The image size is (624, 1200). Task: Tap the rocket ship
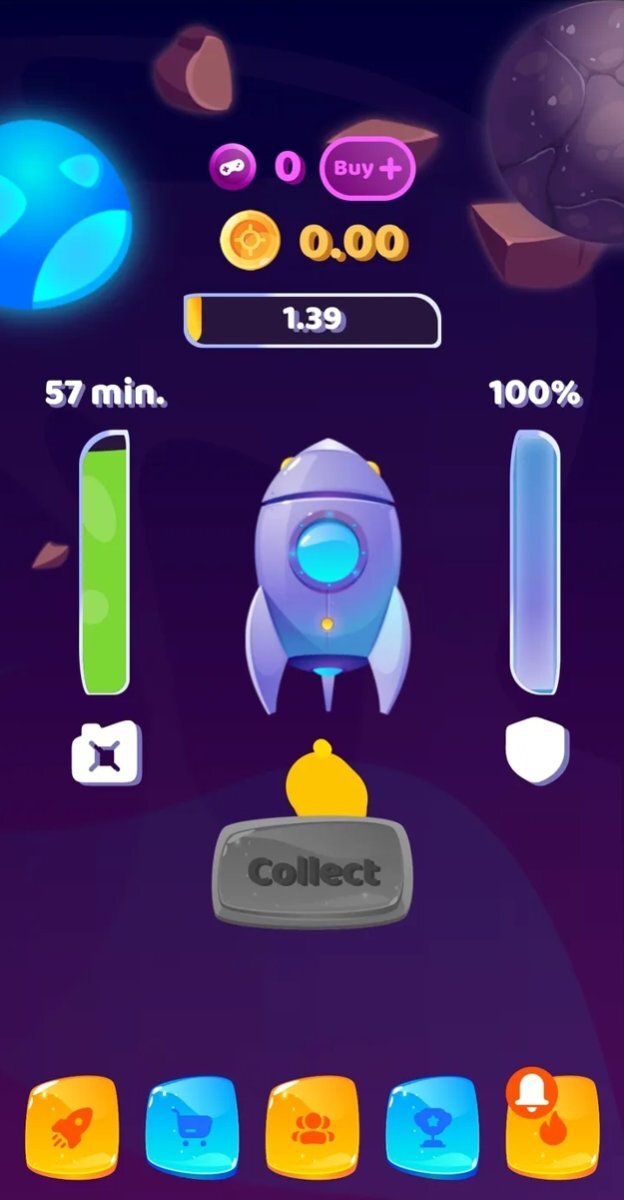[328, 575]
